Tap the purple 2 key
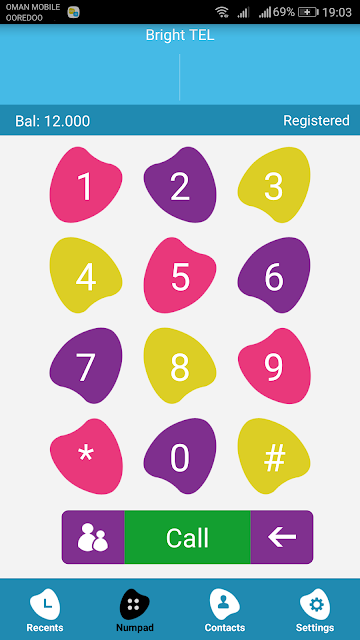Viewport: 360px width, 640px height. pyautogui.click(x=180, y=185)
